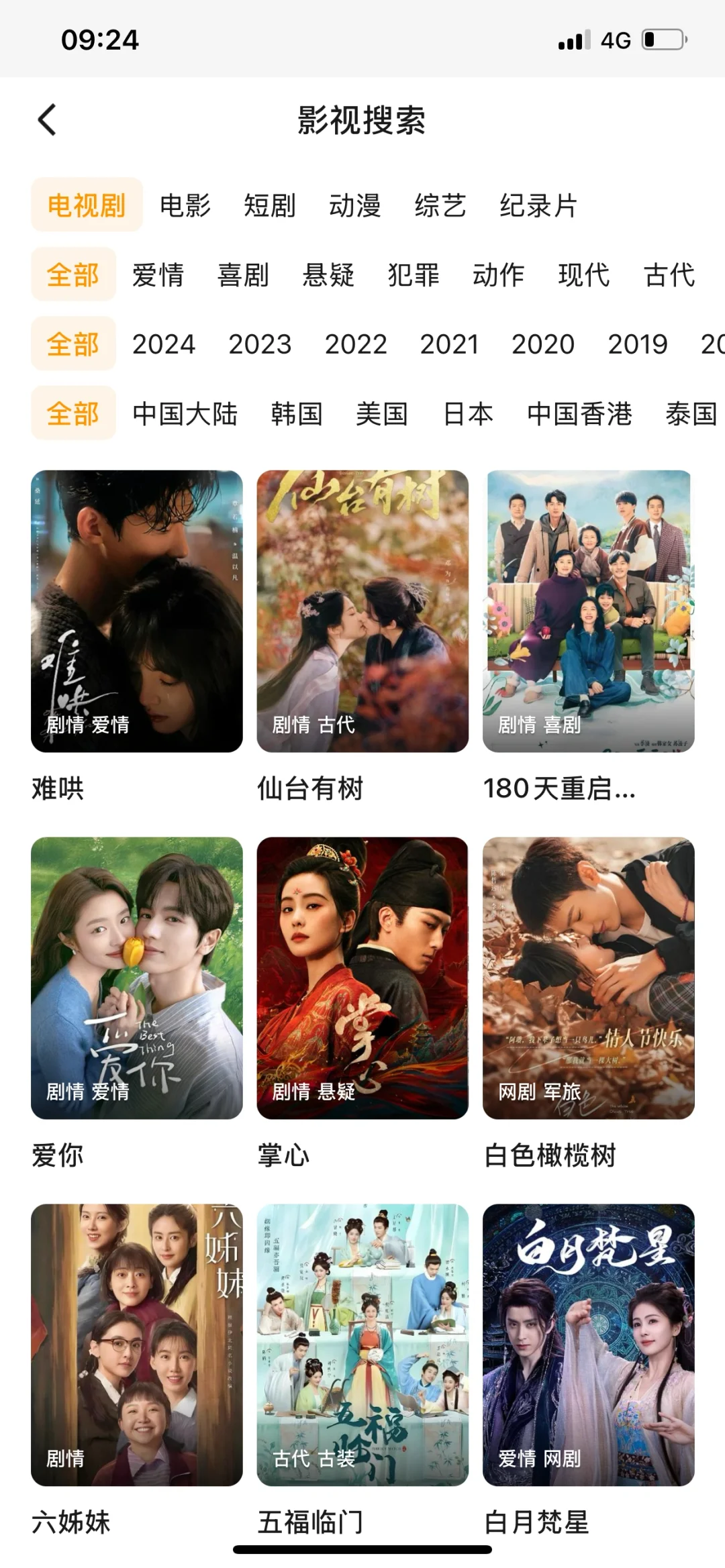
Task: Choose the 中国香港 region filter
Action: coord(579,413)
